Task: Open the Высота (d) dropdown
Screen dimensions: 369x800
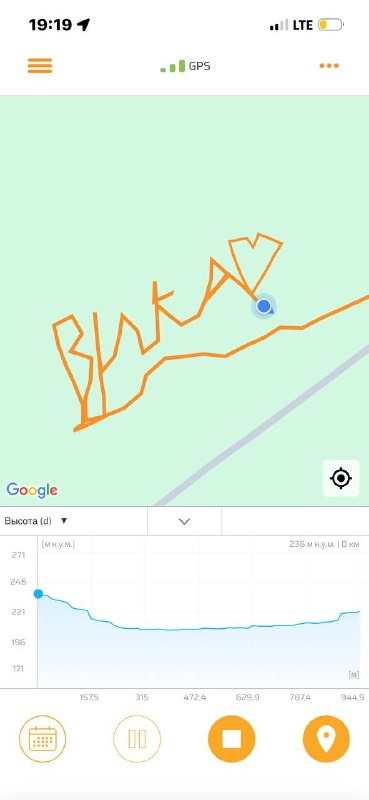Action: tap(36, 521)
